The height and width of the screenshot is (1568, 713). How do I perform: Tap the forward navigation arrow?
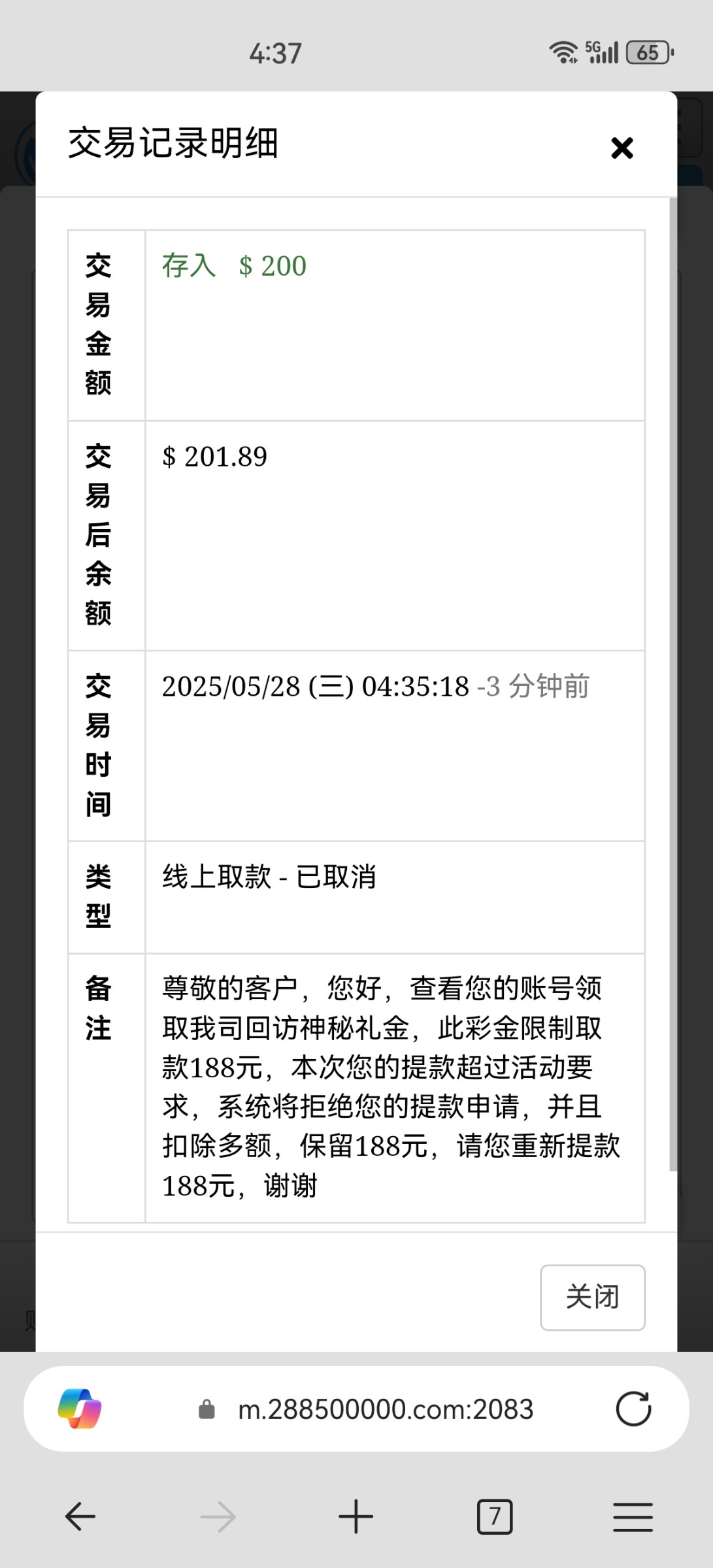[x=218, y=1517]
